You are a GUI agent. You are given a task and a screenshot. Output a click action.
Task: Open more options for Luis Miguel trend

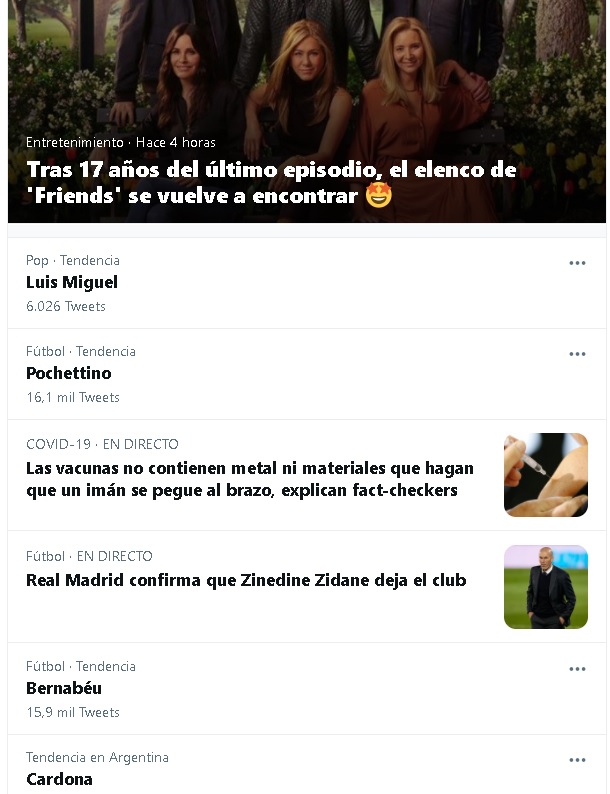[x=577, y=263]
